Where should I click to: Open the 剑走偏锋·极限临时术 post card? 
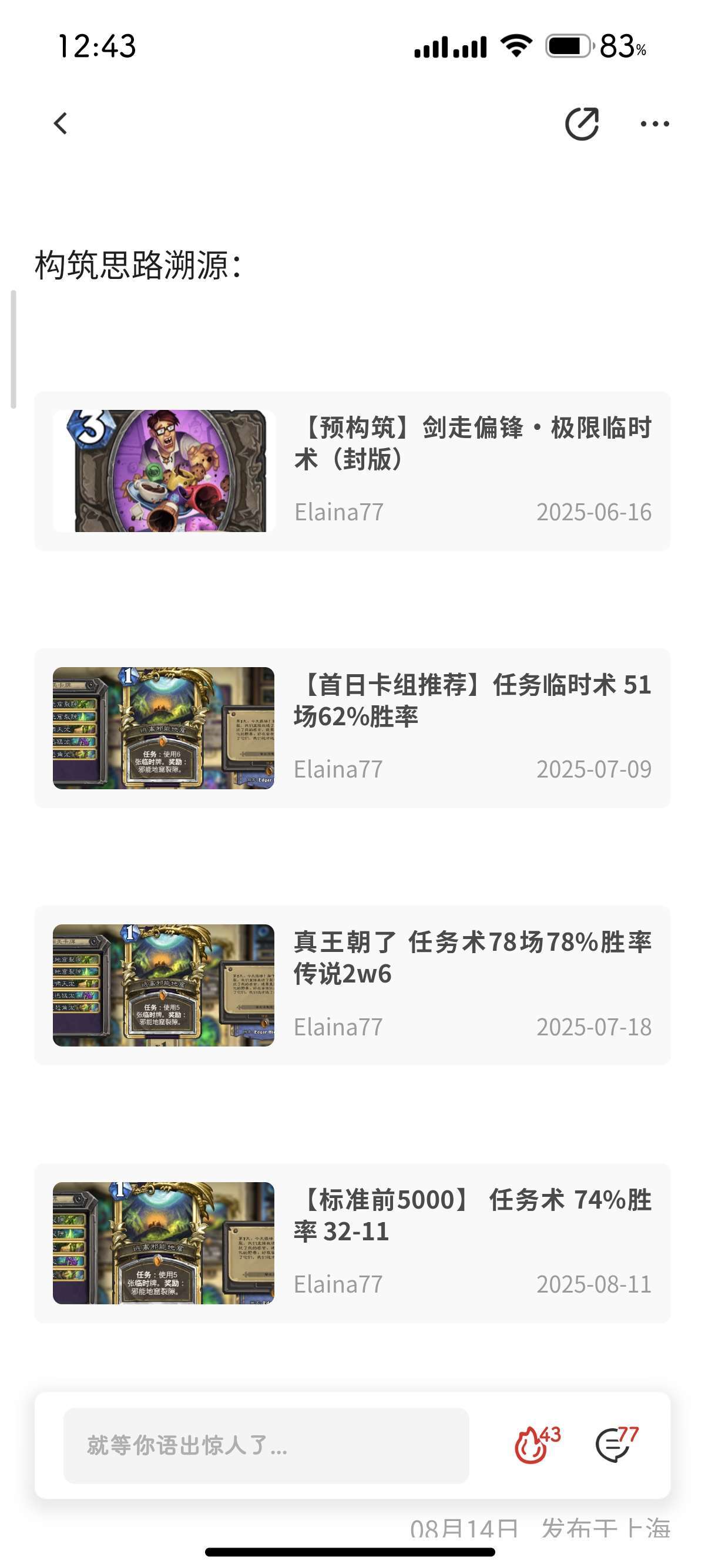click(352, 471)
